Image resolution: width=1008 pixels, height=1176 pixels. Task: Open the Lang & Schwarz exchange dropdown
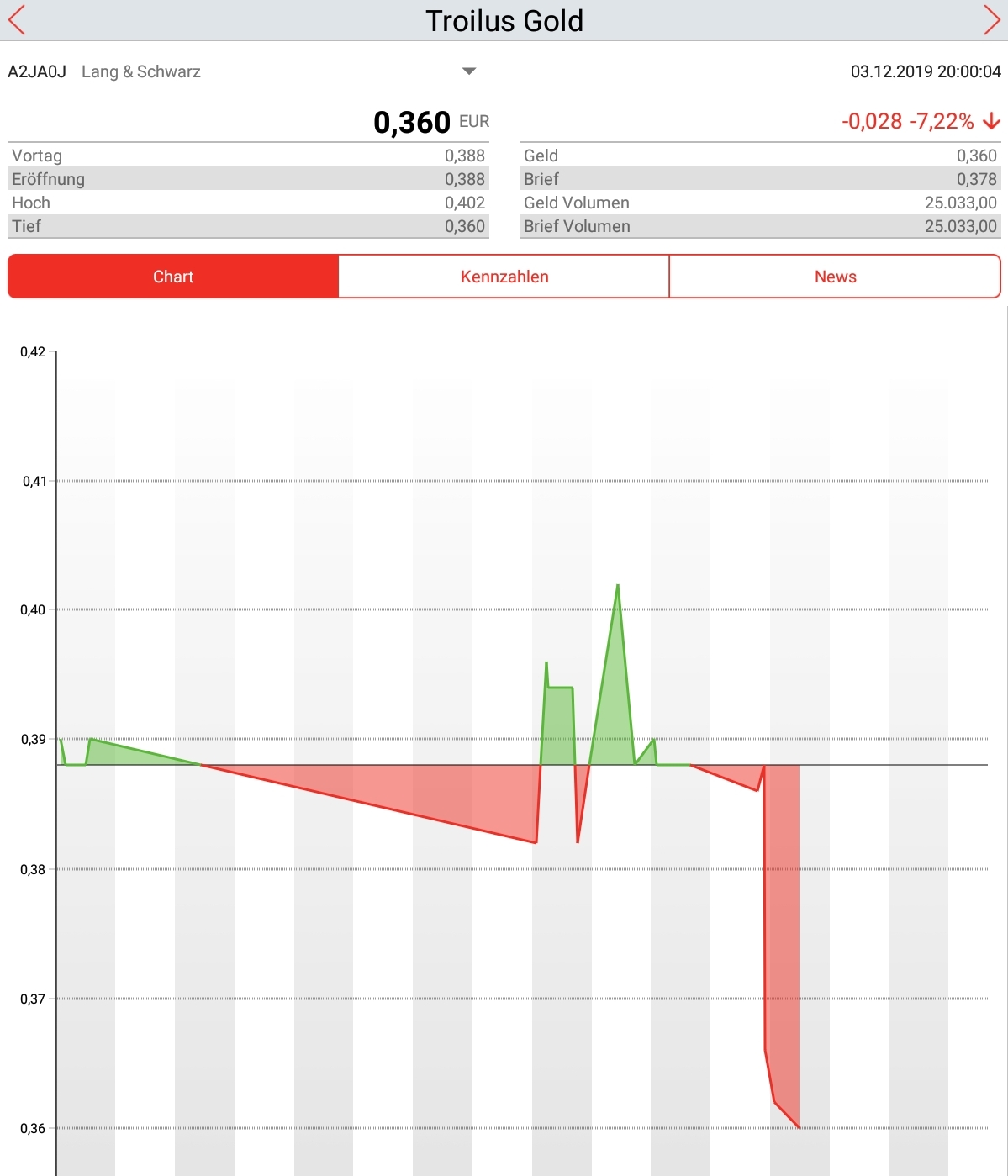469,71
